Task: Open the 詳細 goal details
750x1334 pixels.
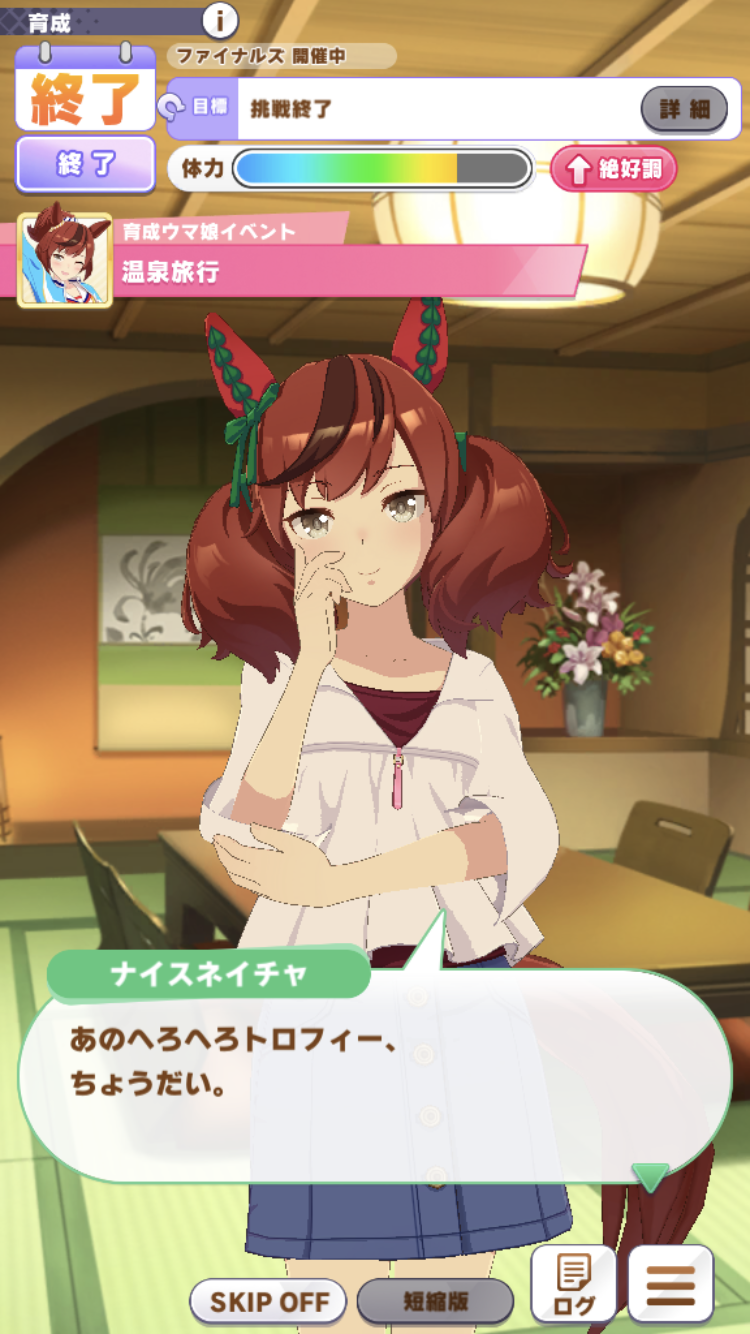Action: pyautogui.click(x=684, y=109)
